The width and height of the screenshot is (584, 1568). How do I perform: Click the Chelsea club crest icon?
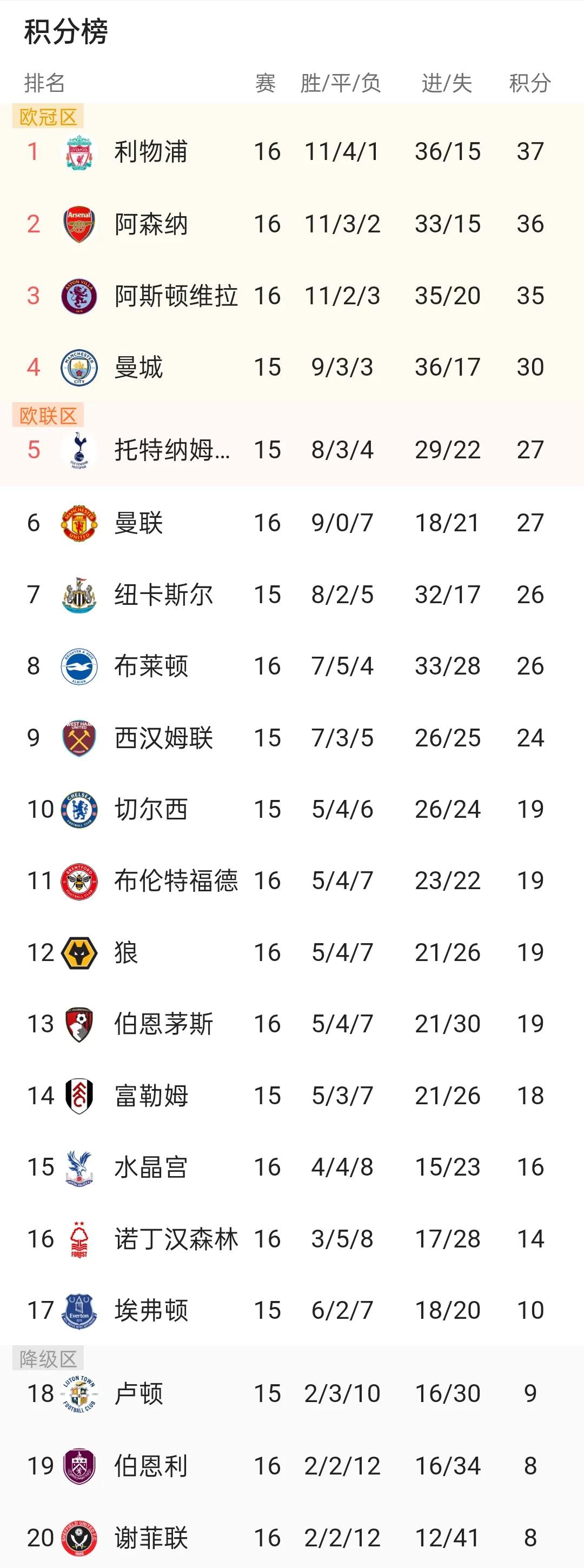point(77,809)
